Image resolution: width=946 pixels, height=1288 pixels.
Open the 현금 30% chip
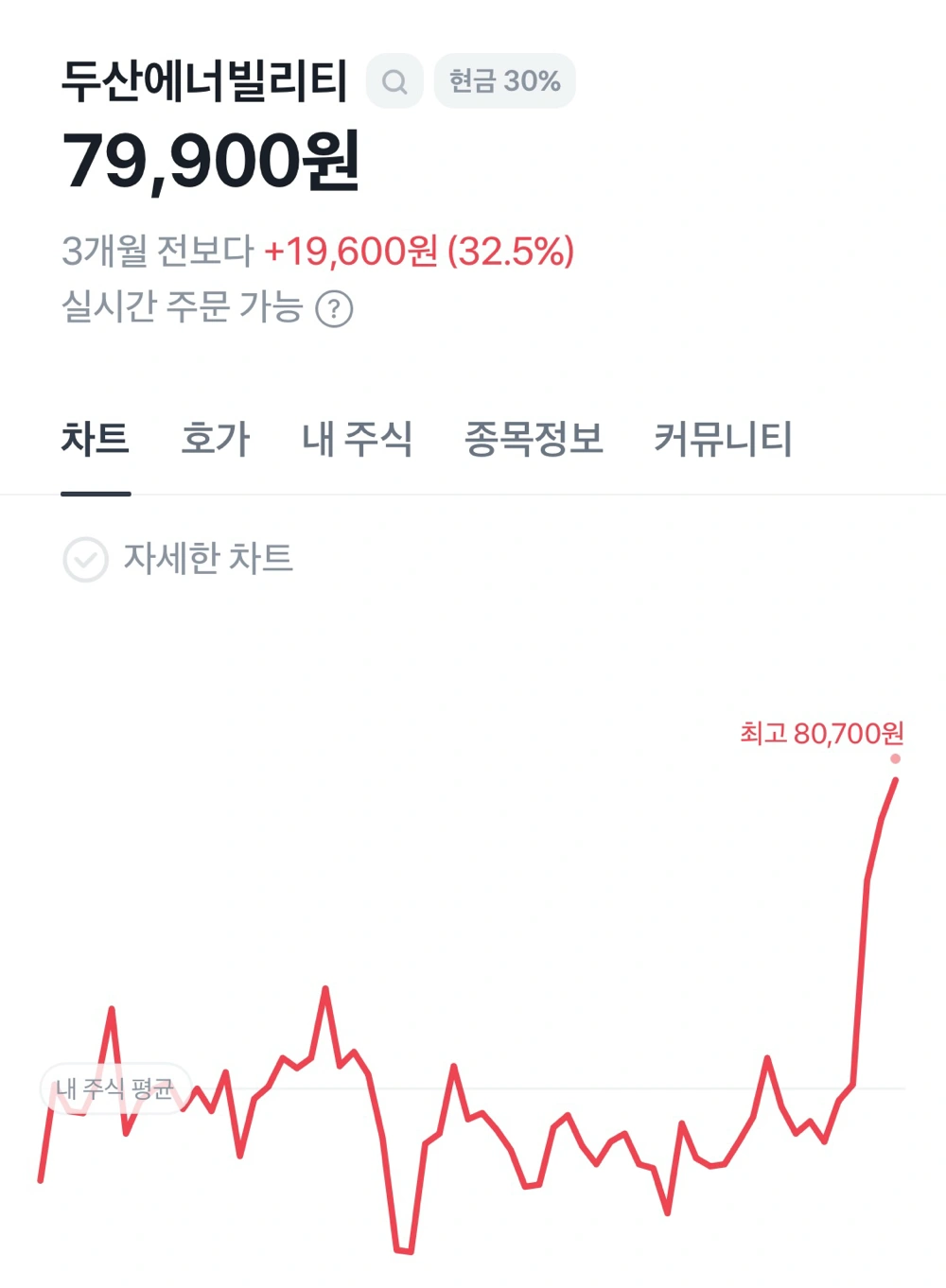504,81
